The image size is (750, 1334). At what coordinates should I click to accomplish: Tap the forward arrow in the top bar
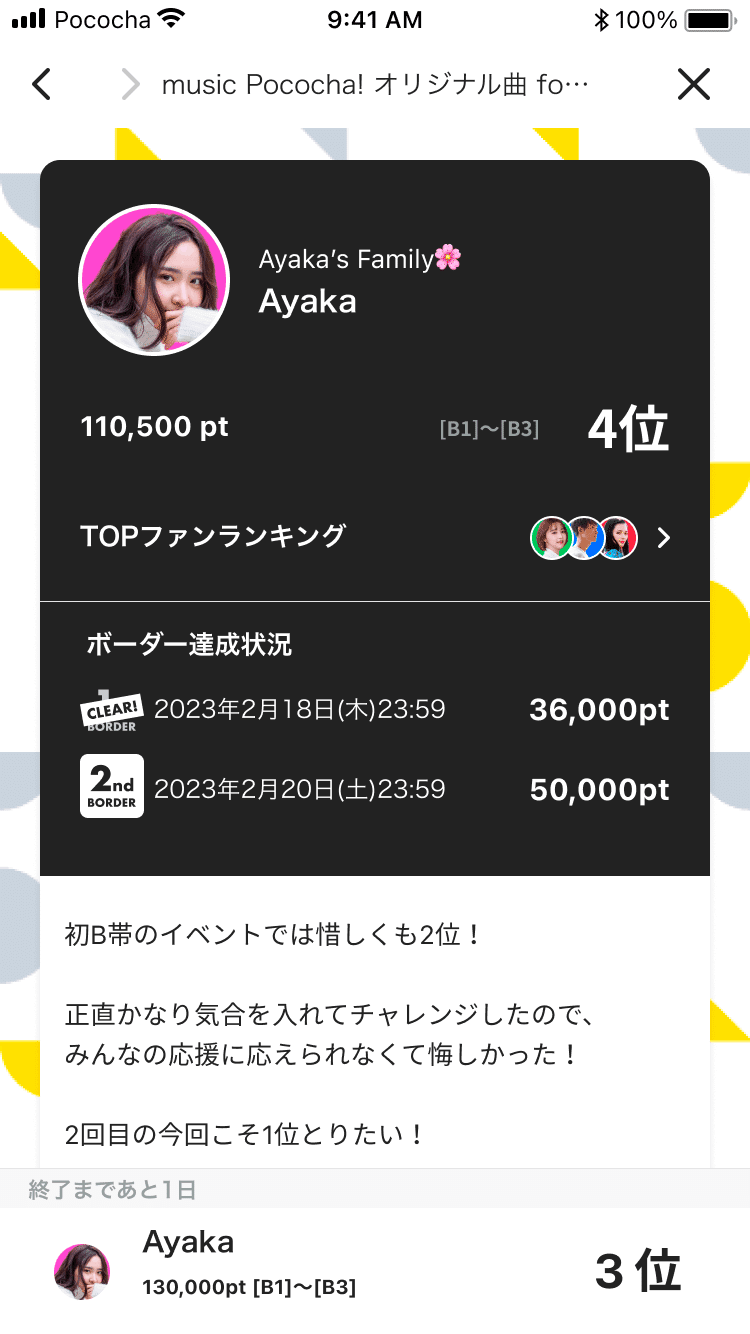[130, 85]
